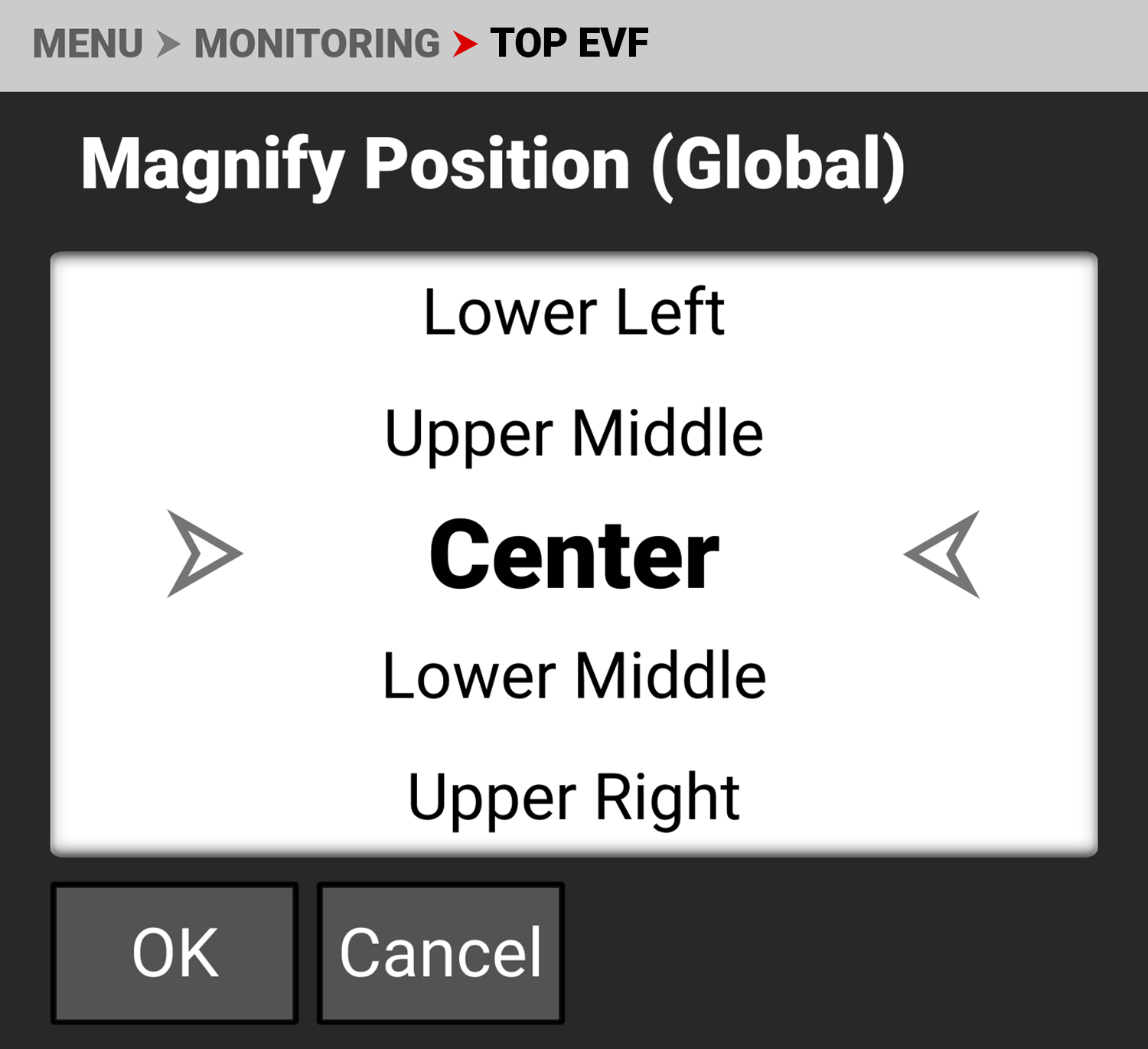The height and width of the screenshot is (1049, 1148).
Task: Confirm selection with the OK button
Action: click(x=174, y=953)
